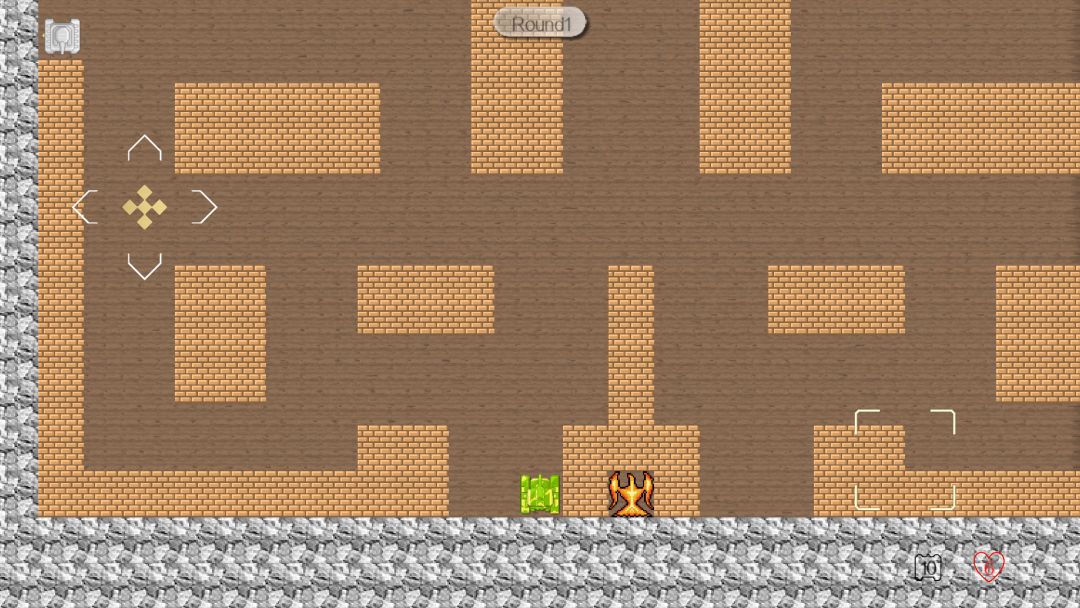Image resolution: width=1080 pixels, height=608 pixels.
Task: Tap the left arrow on the D-pad
Action: coord(86,207)
